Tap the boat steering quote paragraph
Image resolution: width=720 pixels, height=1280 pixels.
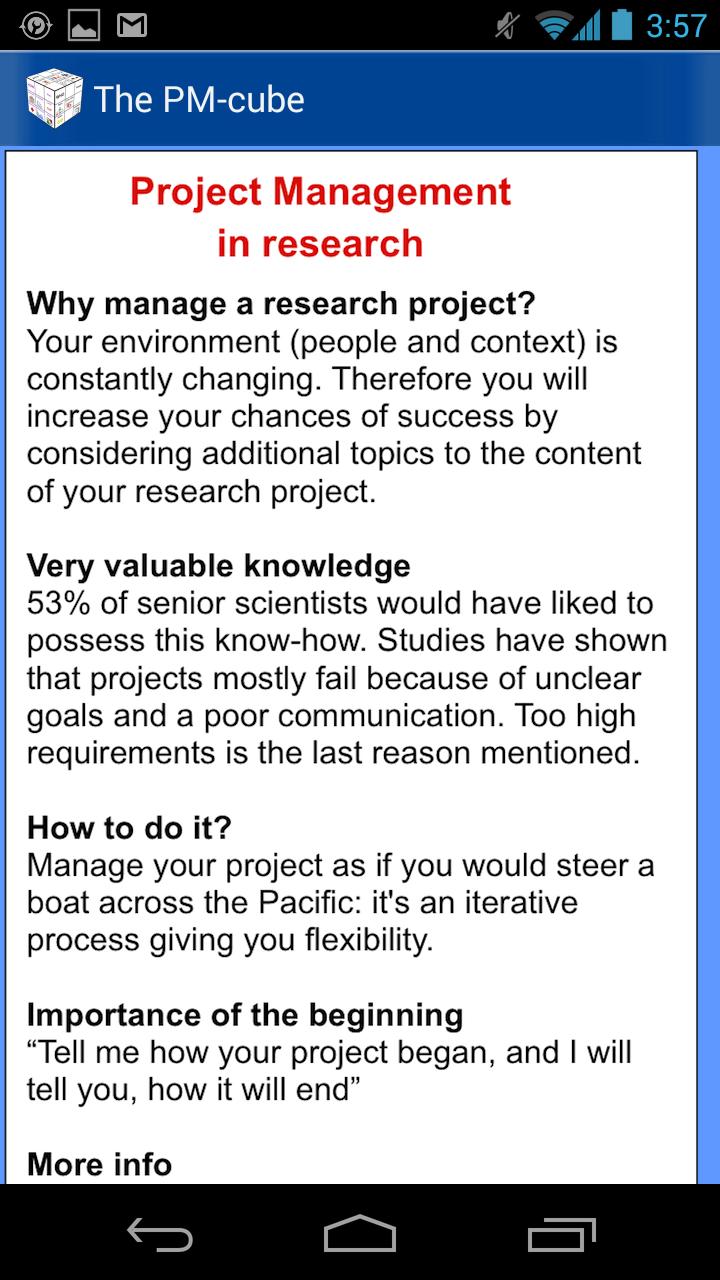point(340,902)
